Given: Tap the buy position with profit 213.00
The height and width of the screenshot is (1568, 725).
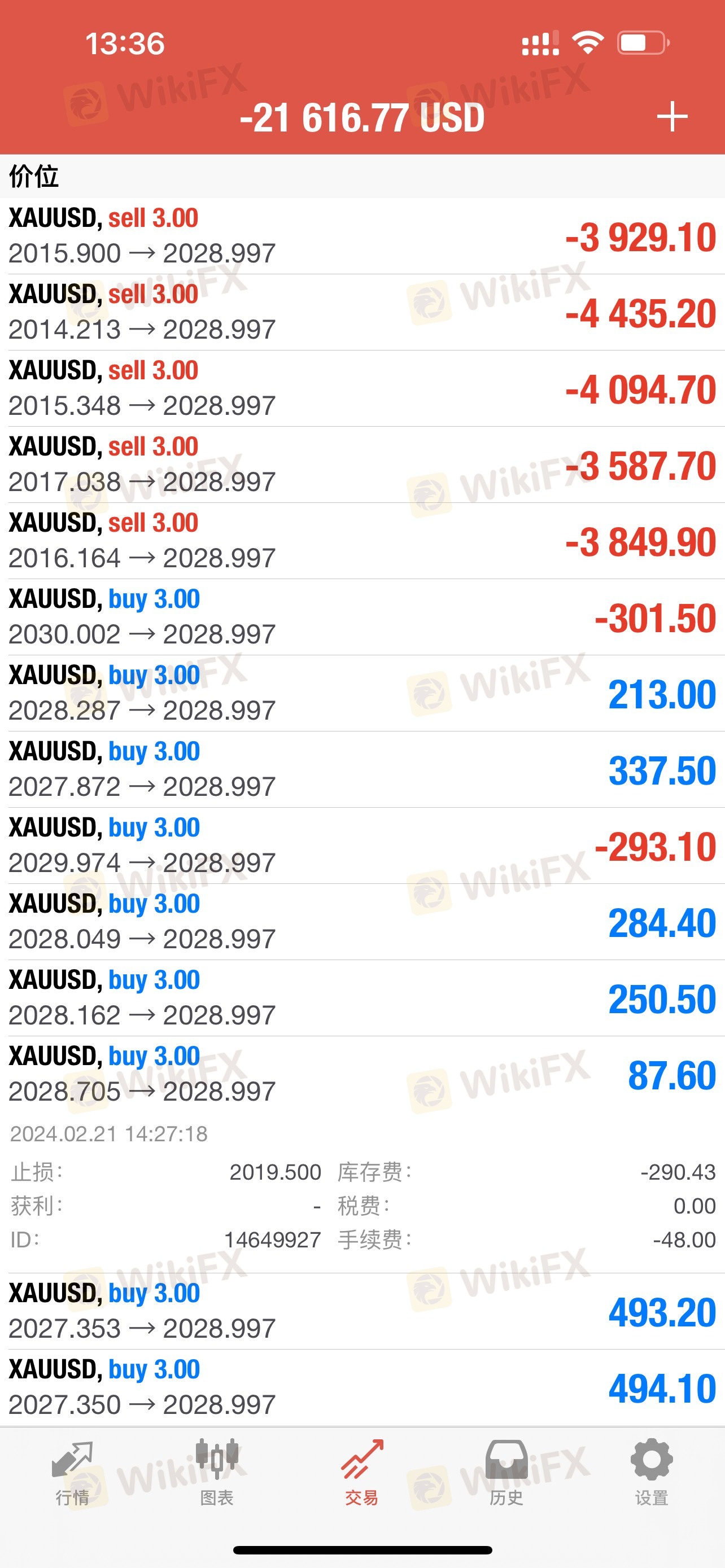Looking at the screenshot, I should coord(362,693).
